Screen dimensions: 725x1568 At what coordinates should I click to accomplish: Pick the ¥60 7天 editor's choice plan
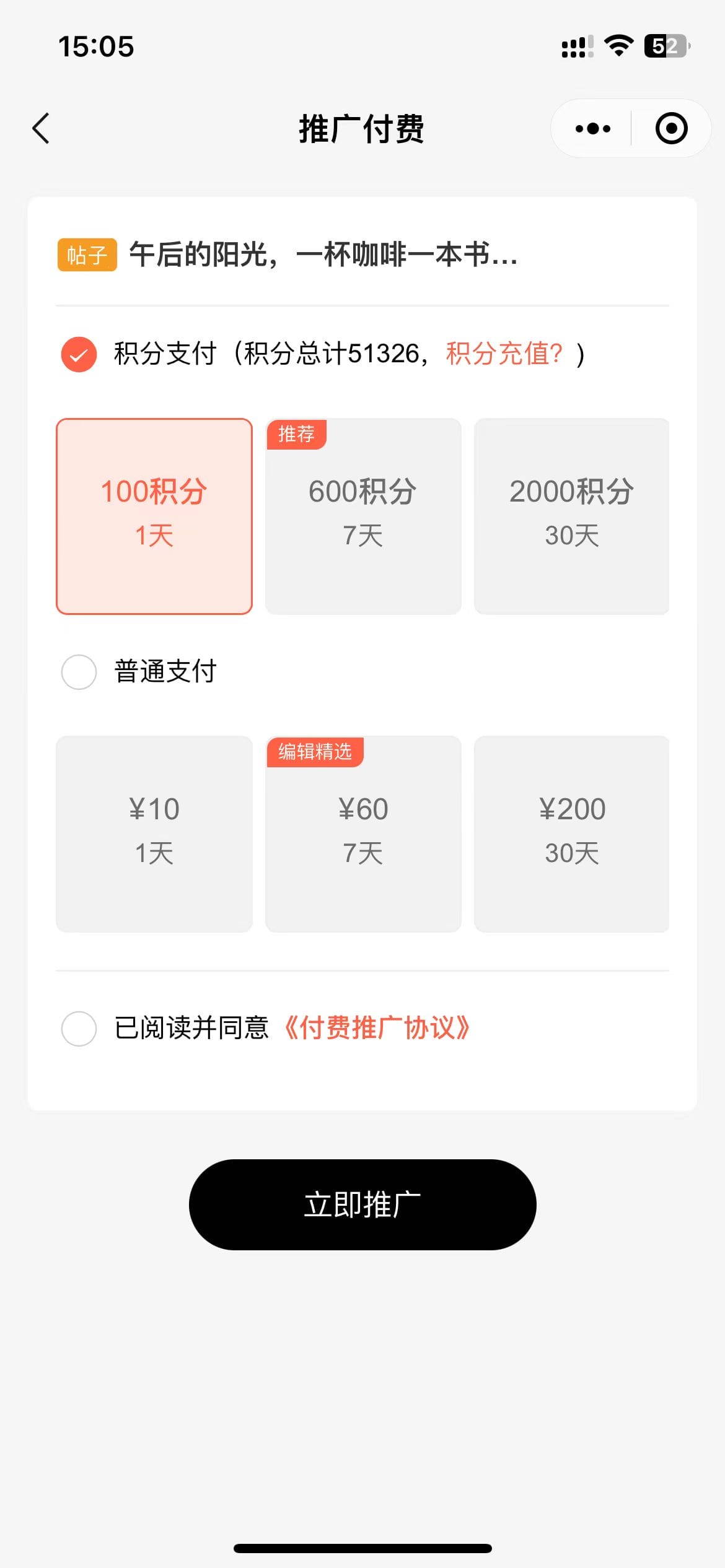point(363,834)
